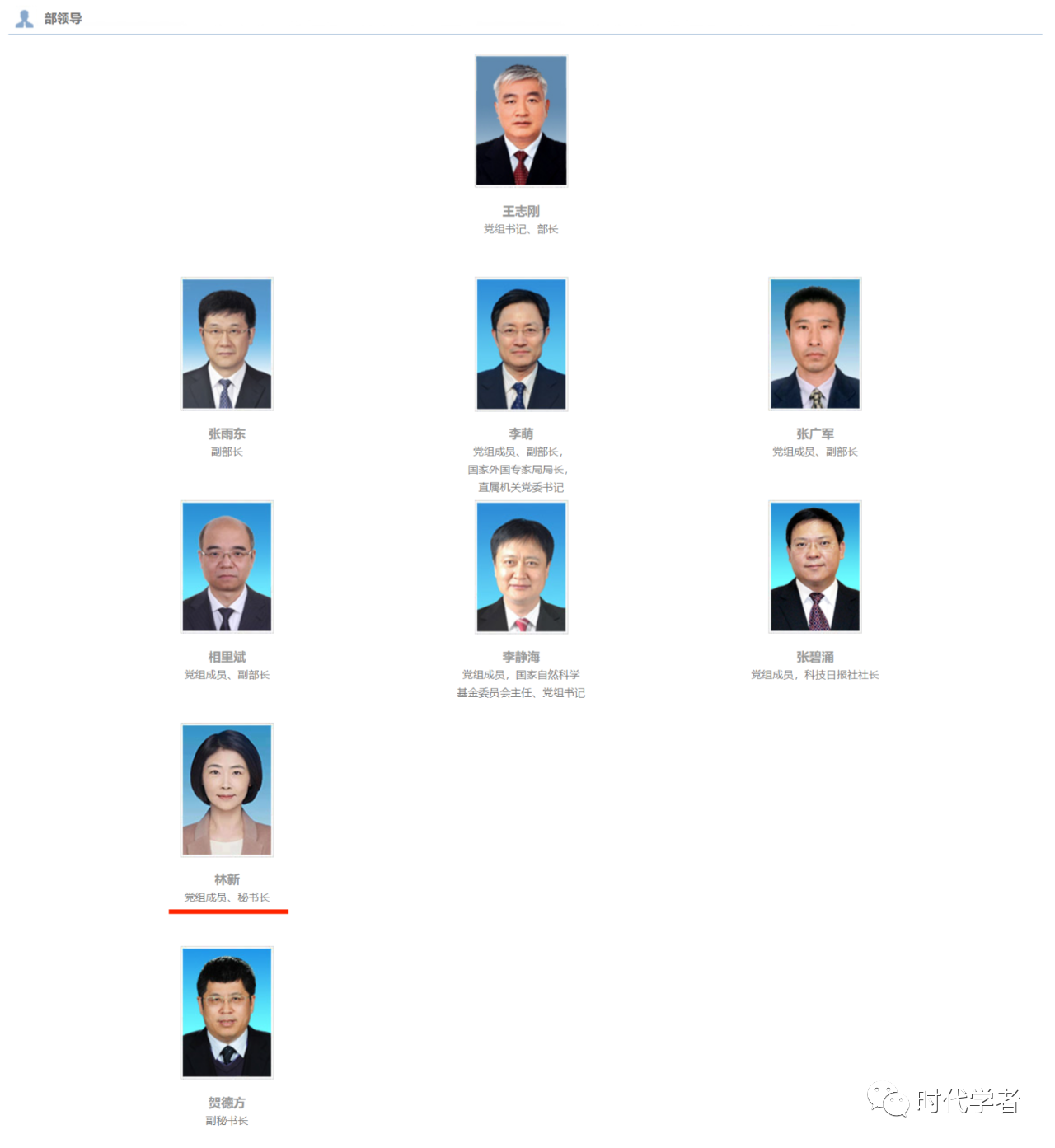Open 张雨东's profile photo

pos(227,344)
